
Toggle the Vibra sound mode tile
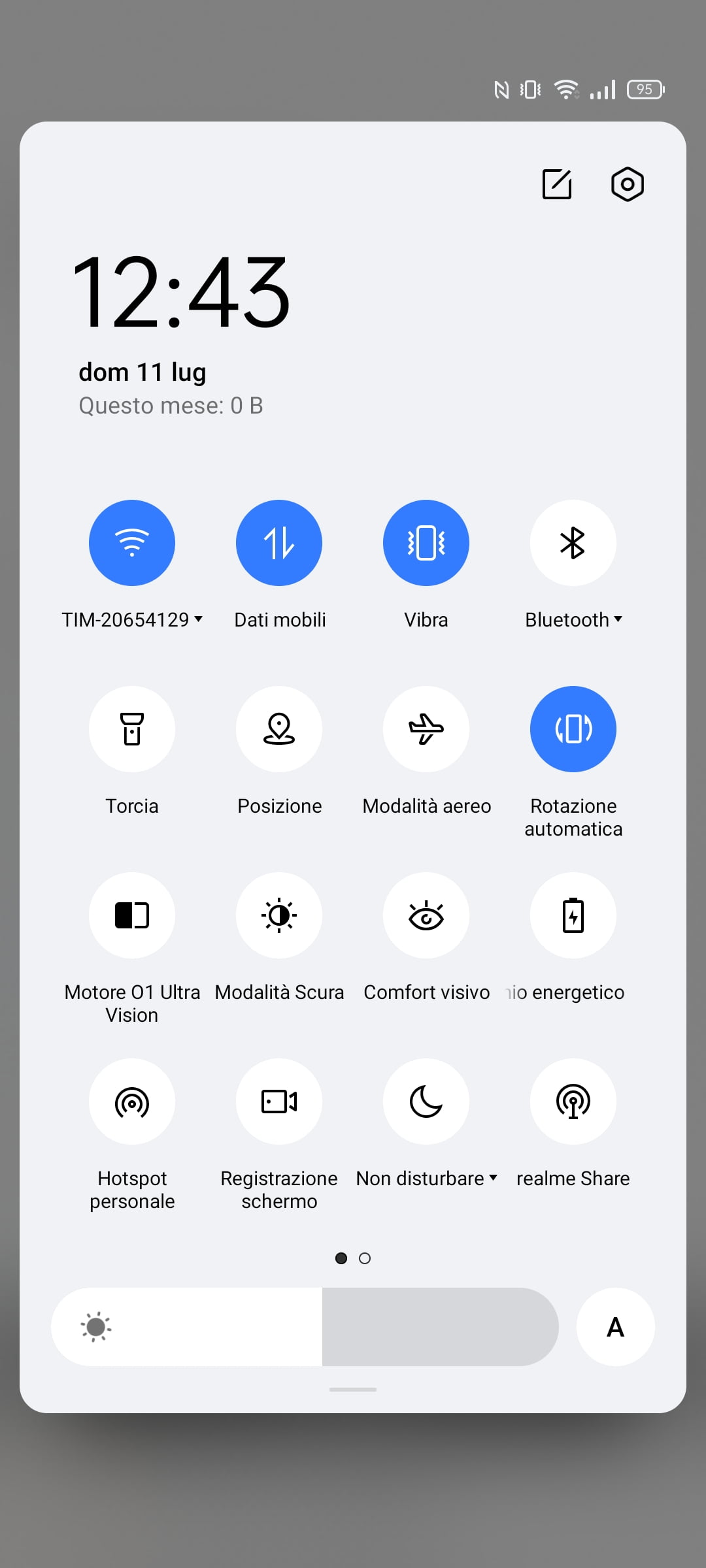[x=426, y=543]
